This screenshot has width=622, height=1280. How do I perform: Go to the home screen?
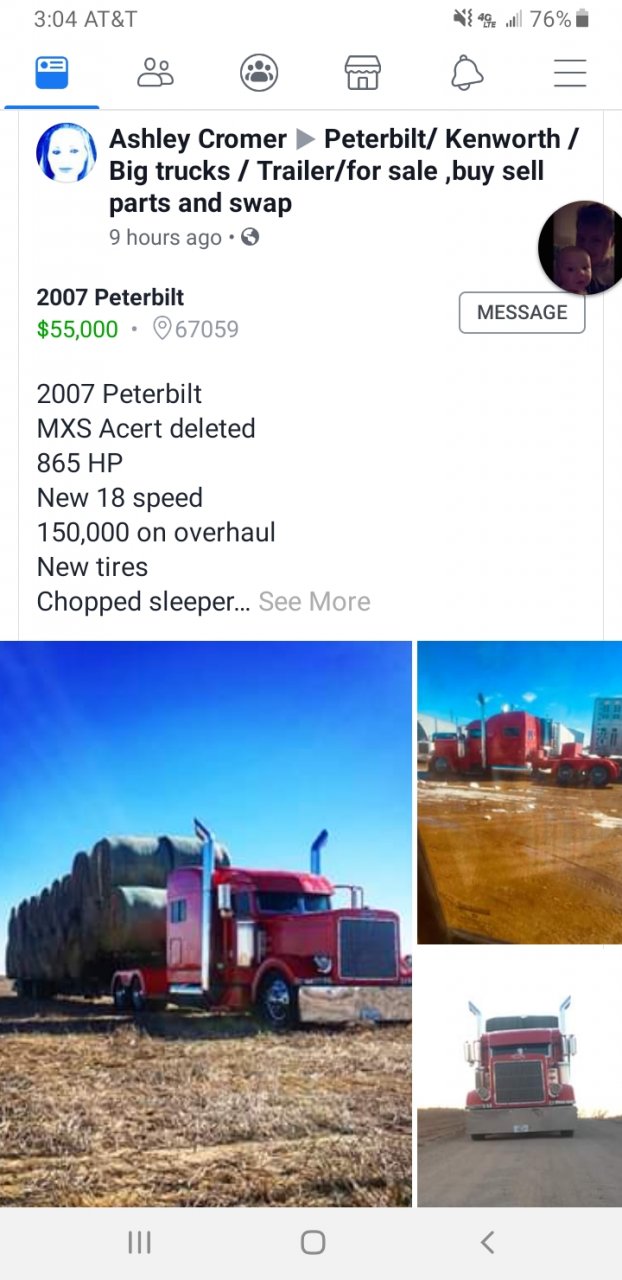[313, 1242]
